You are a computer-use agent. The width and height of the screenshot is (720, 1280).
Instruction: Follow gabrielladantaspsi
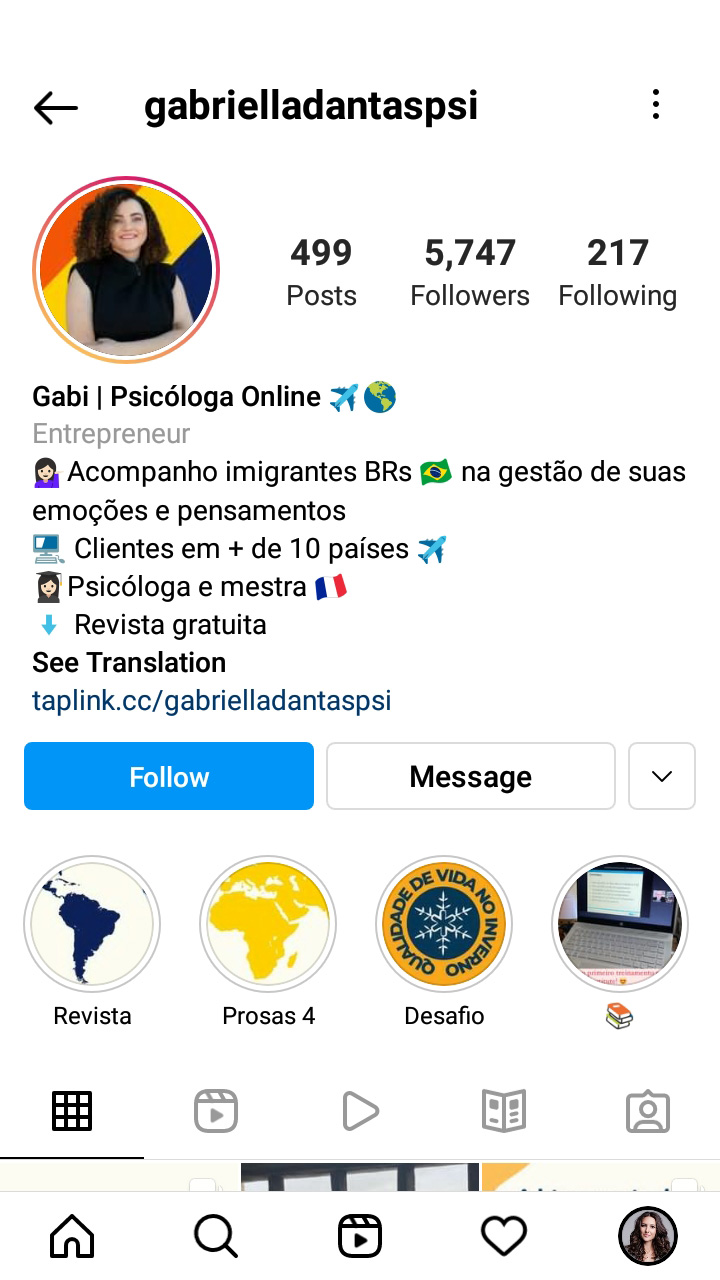point(169,776)
